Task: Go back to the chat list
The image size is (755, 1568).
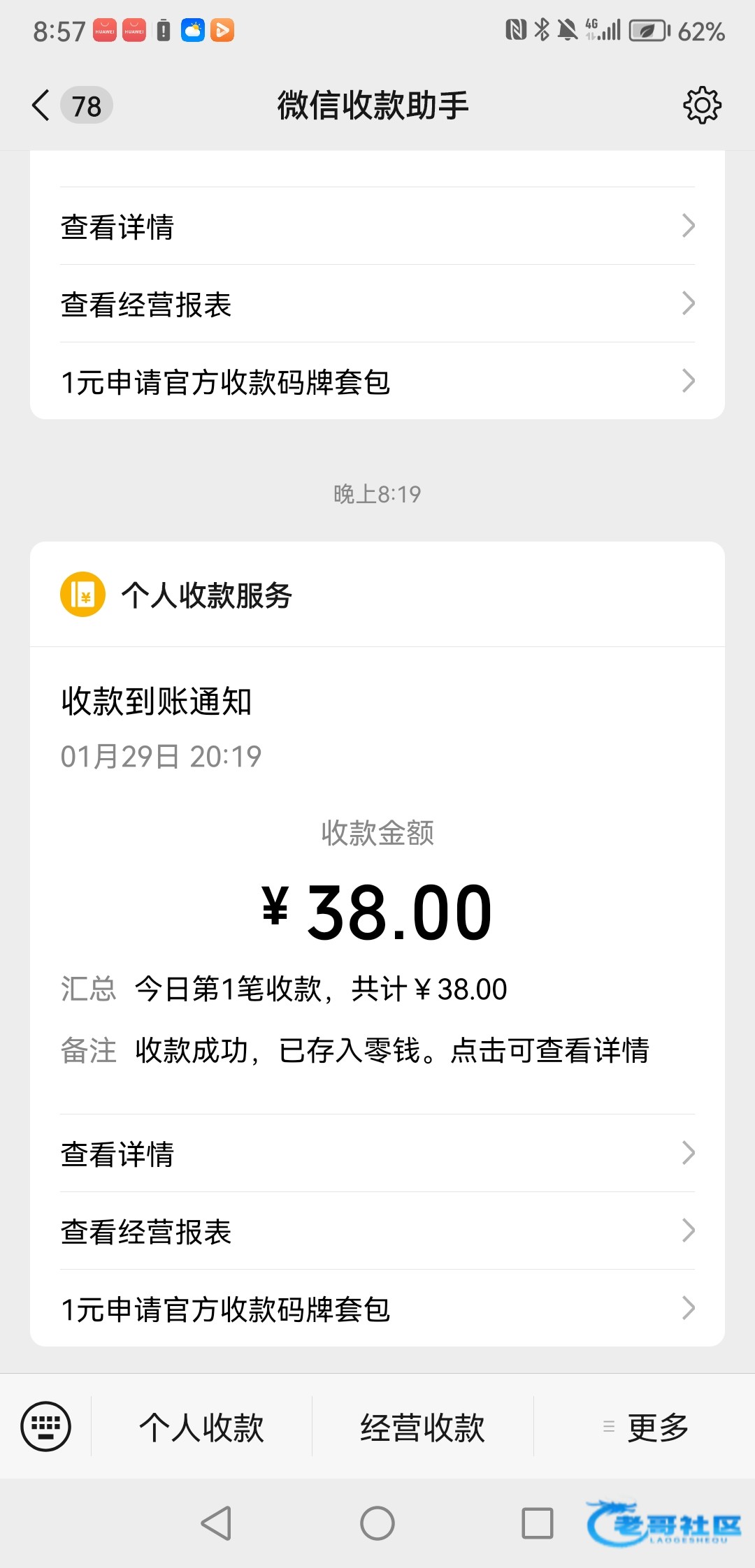Action: [42, 106]
